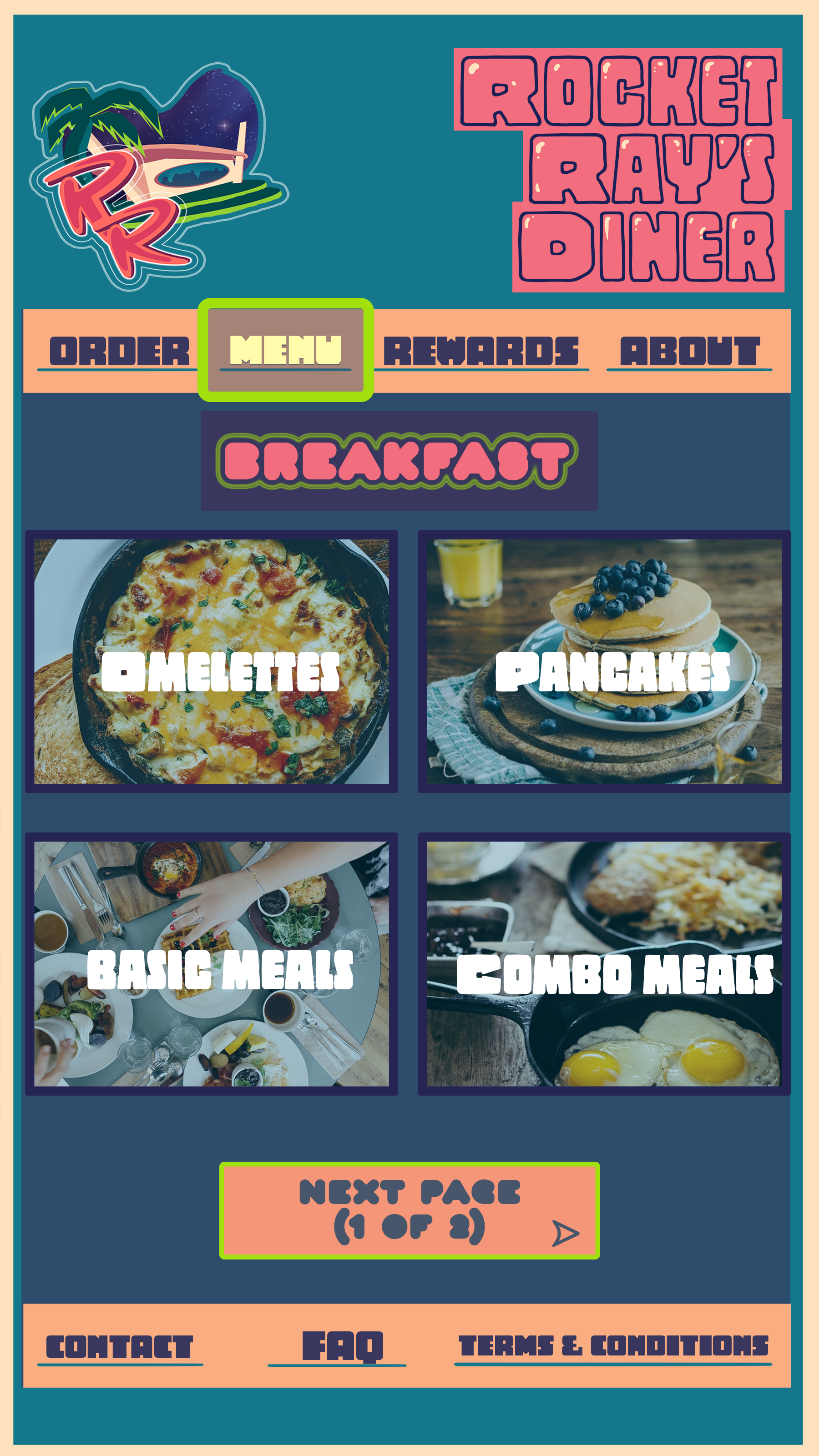Screen dimensions: 819x1456
Task: Open the Omelettes category
Action: click(212, 661)
